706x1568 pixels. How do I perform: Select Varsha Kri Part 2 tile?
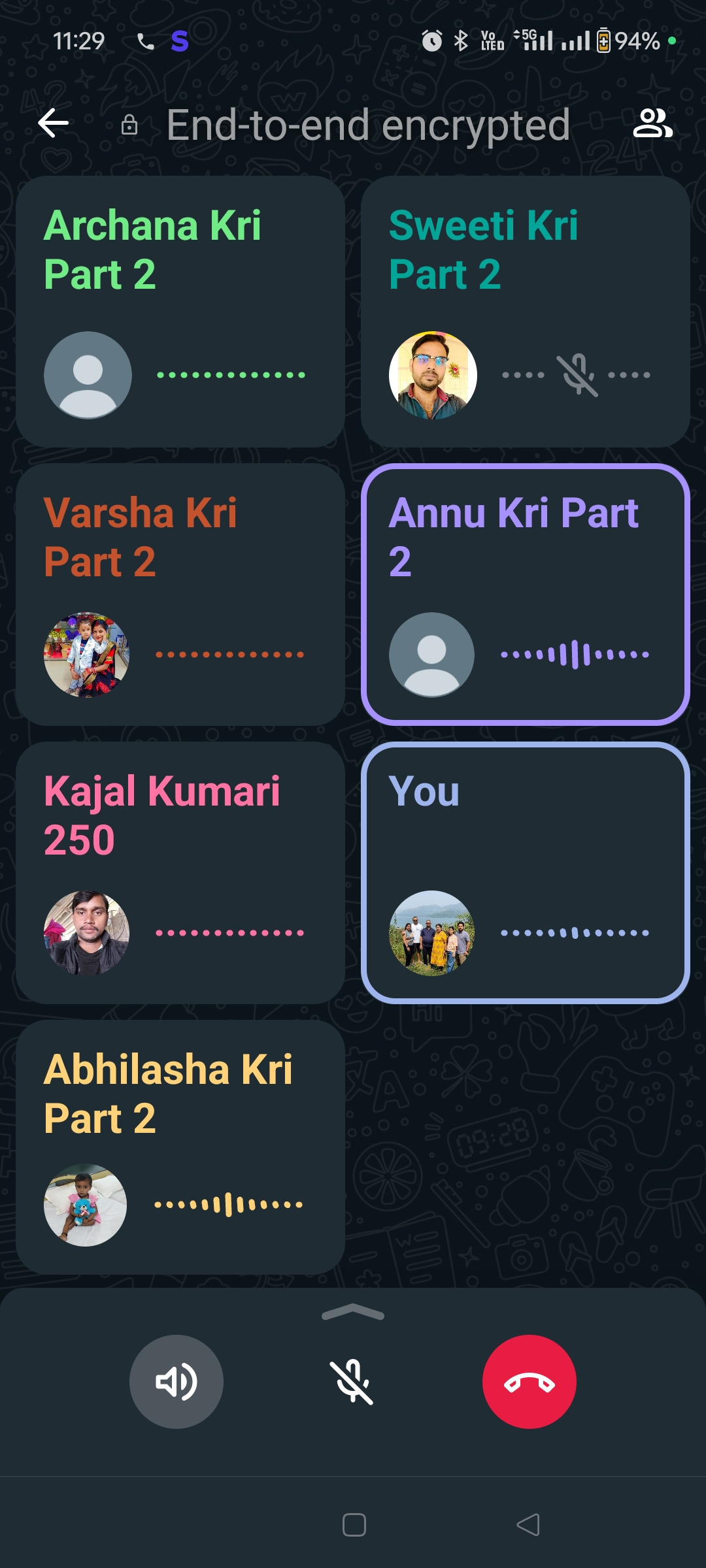coord(180,595)
